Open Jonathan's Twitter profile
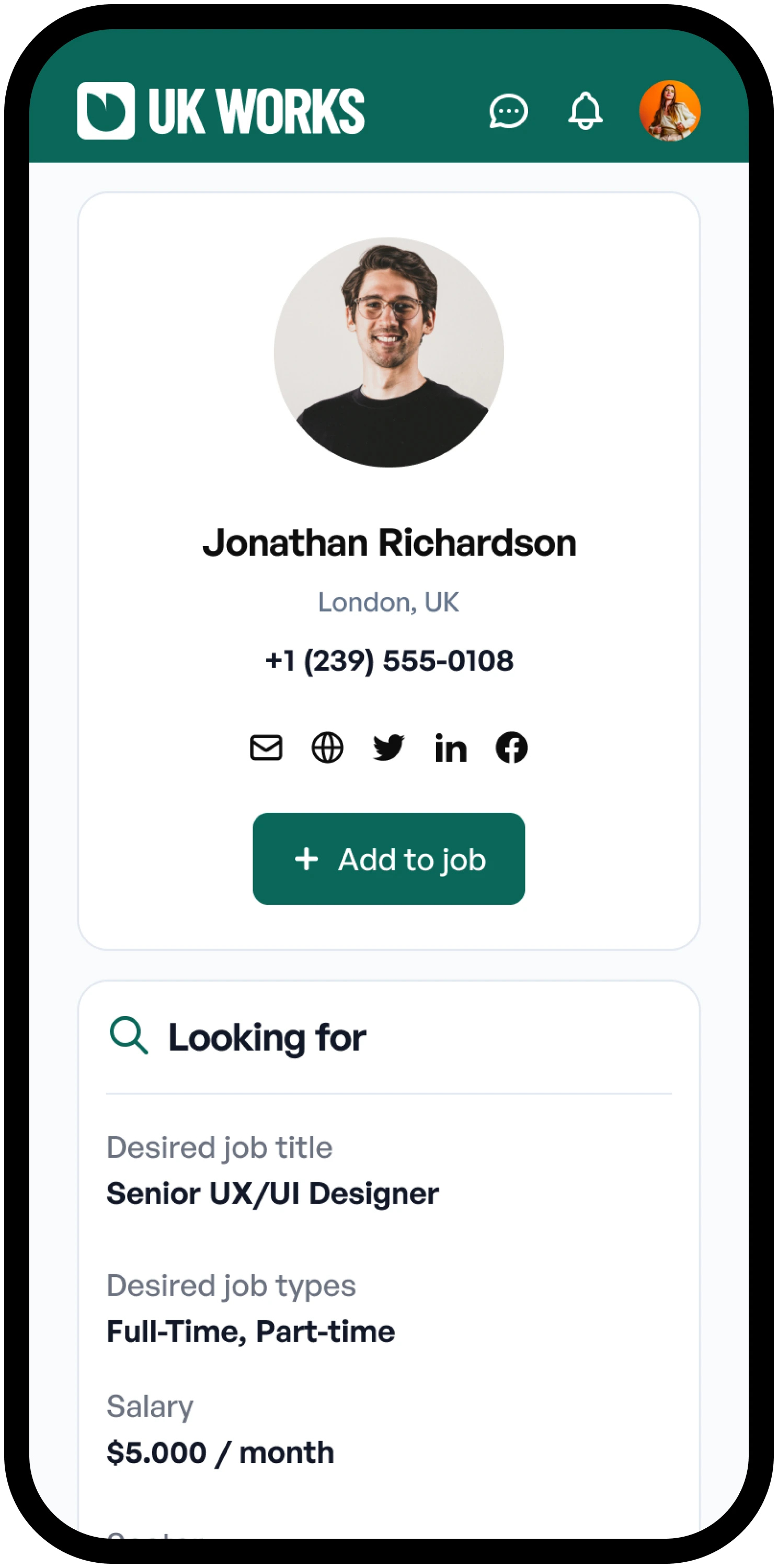This screenshot has height=1568, width=778. coord(388,747)
